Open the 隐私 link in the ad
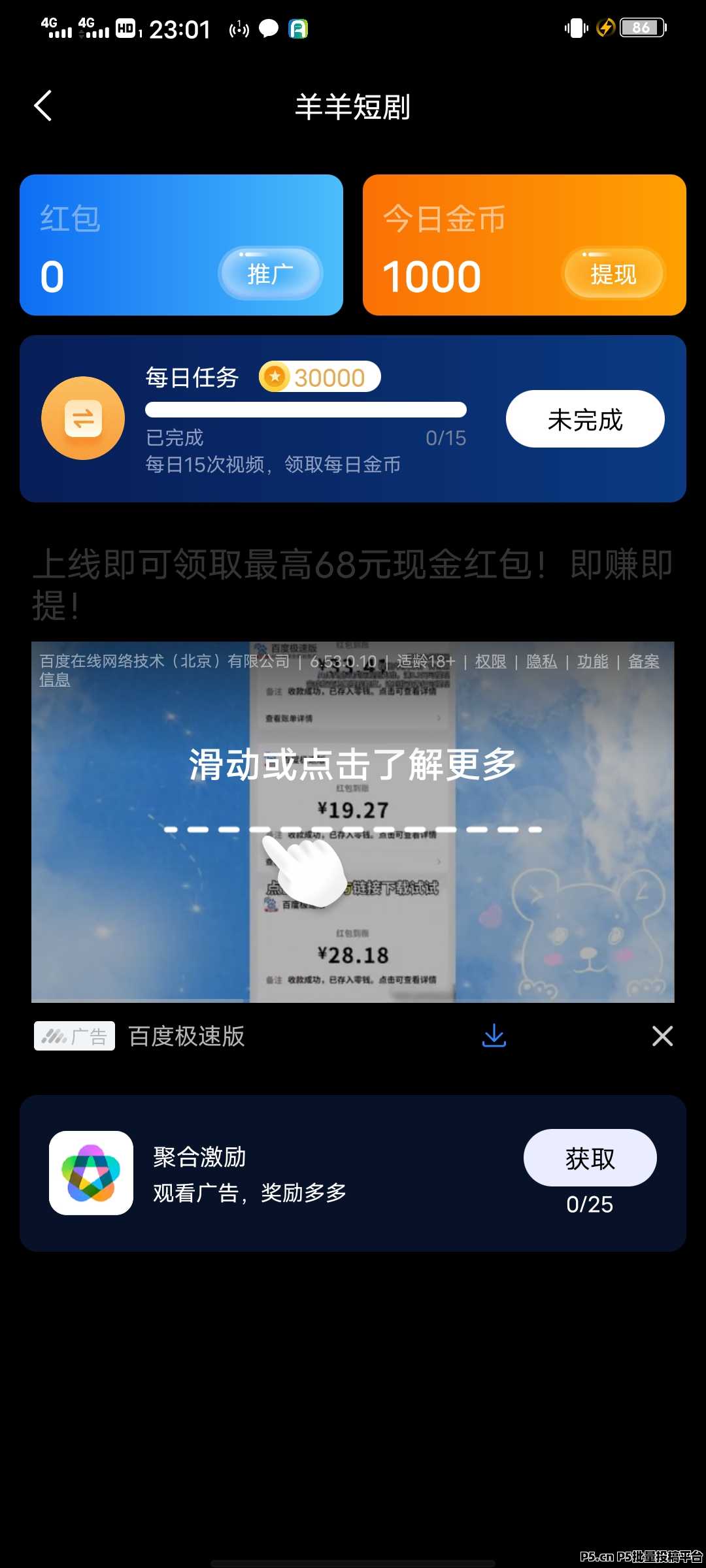Image resolution: width=706 pixels, height=1568 pixels. [x=541, y=661]
